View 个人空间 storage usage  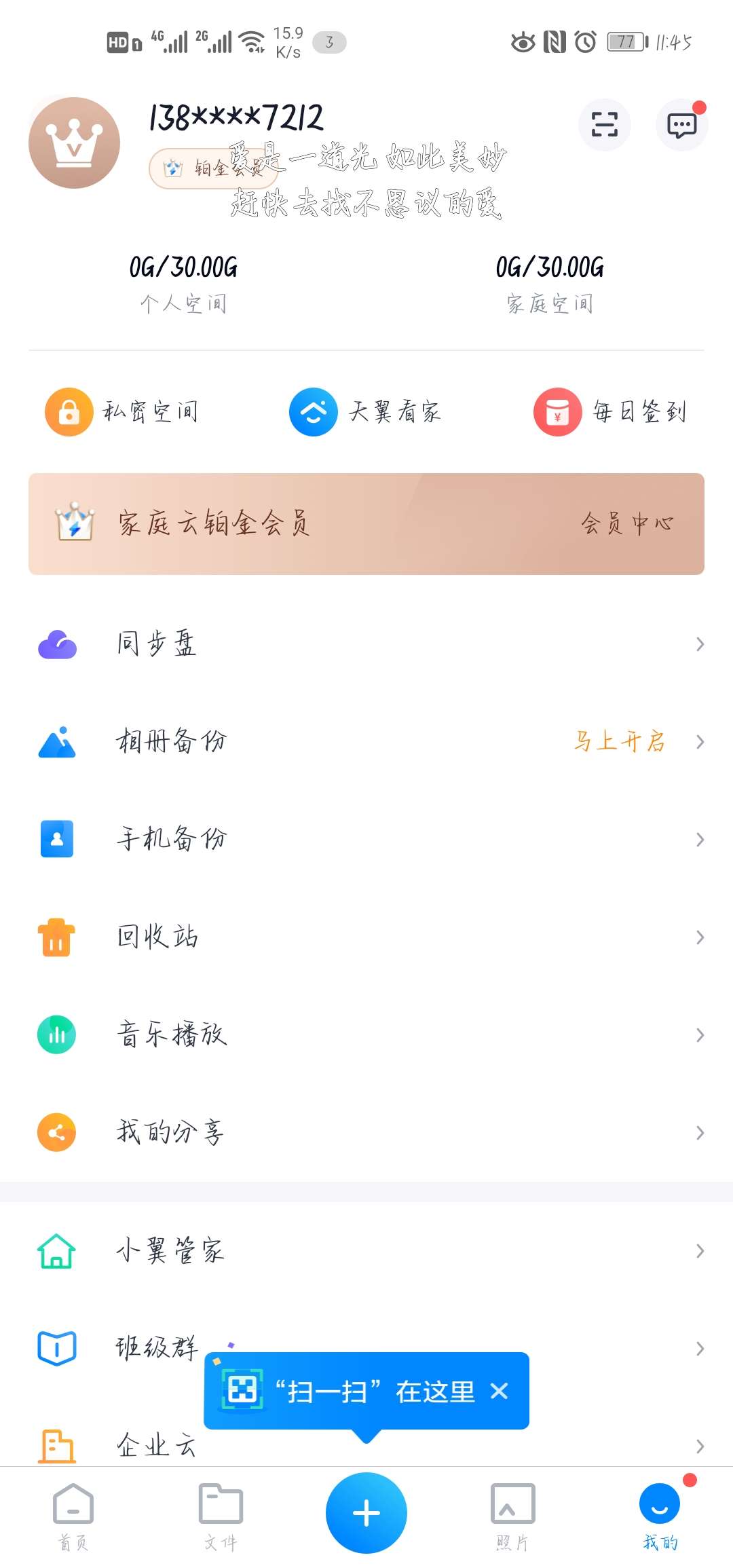(183, 284)
